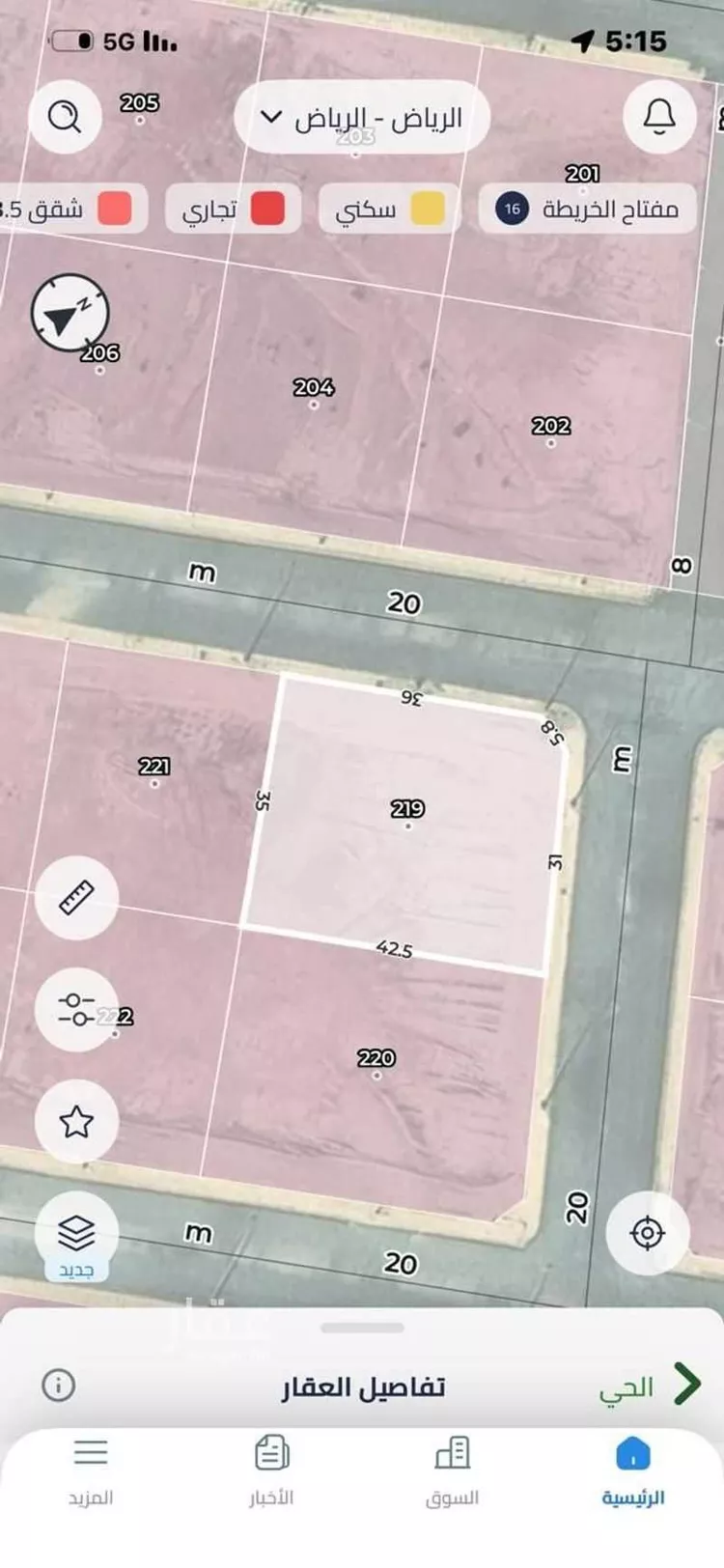Open the favorites star button

(76, 1121)
